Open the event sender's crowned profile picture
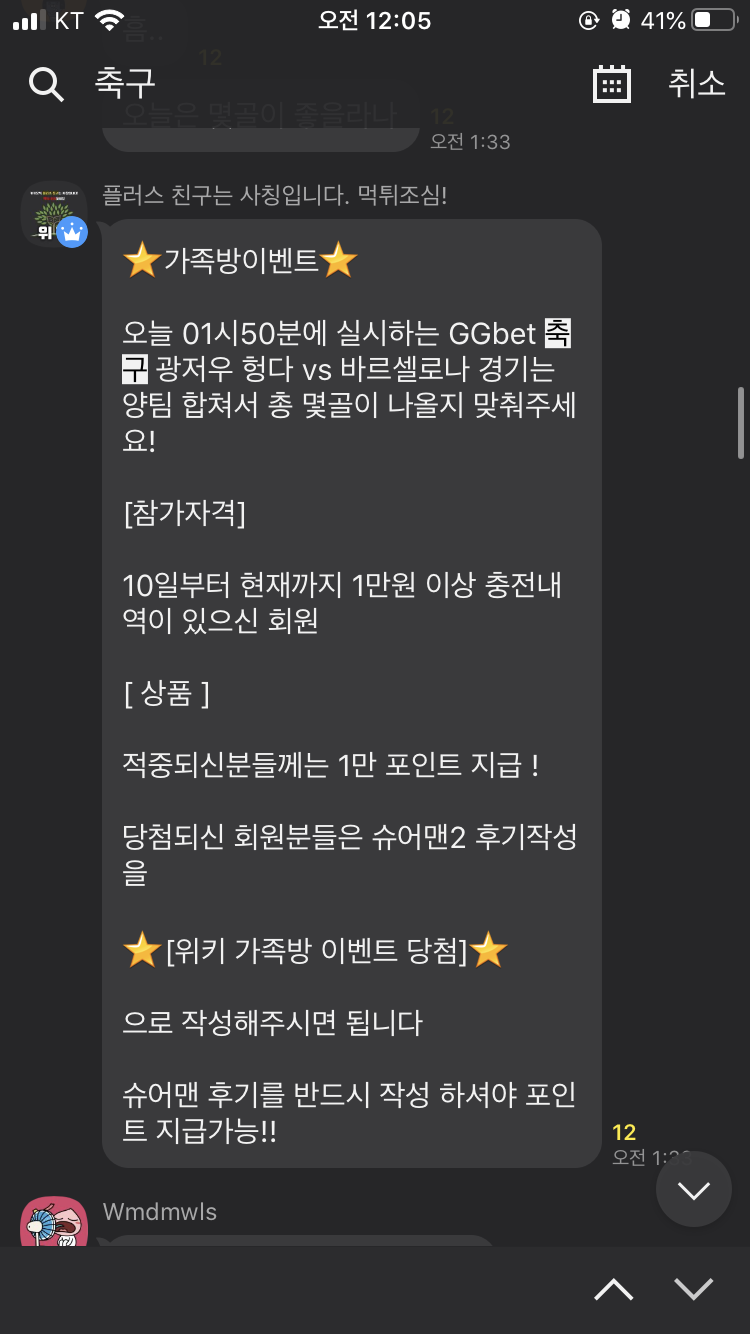The image size is (750, 1334). 54,214
